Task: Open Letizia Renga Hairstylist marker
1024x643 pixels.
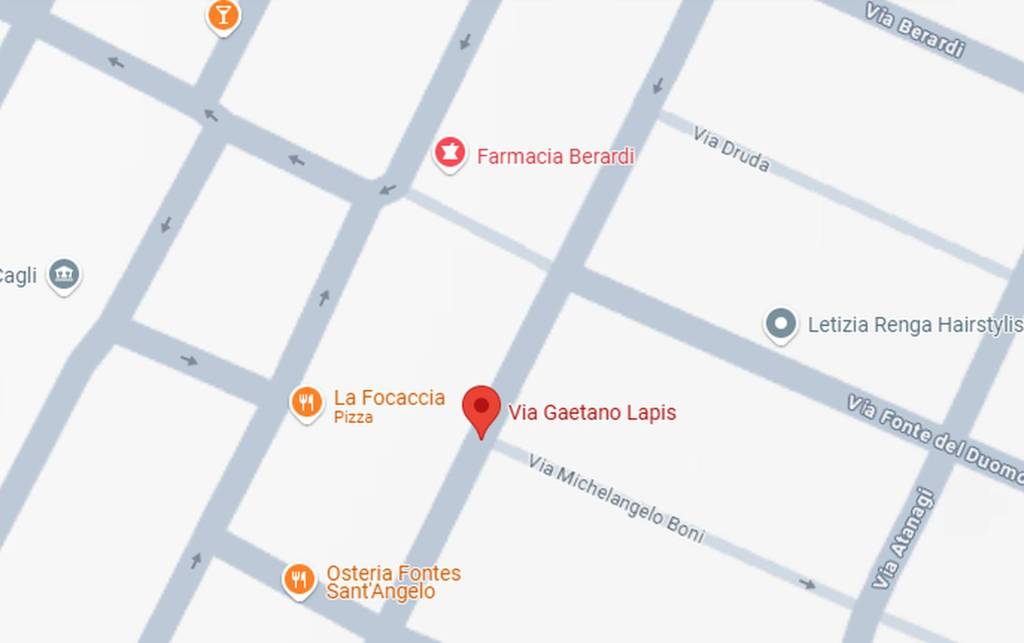Action: [780, 324]
